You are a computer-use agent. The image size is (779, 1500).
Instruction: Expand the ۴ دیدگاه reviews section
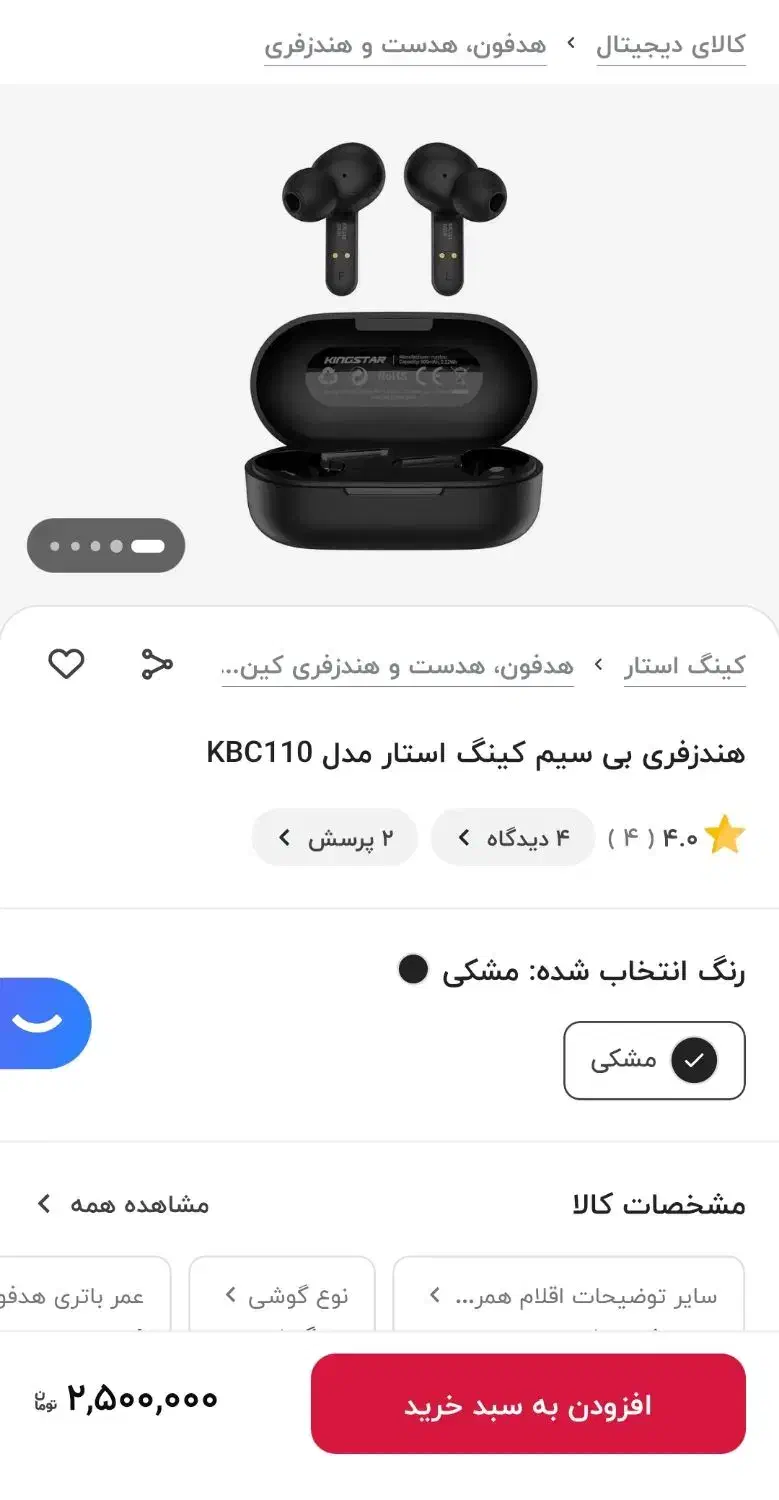[512, 837]
